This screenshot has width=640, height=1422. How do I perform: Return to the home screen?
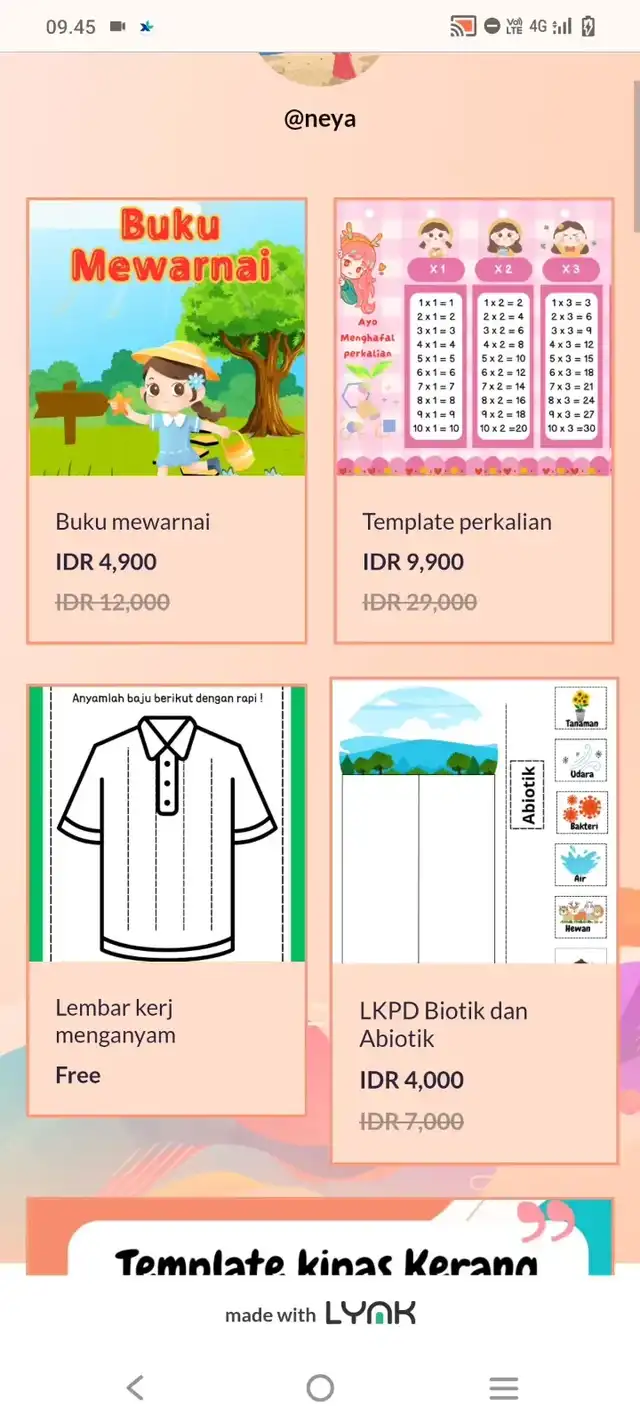pos(320,1387)
